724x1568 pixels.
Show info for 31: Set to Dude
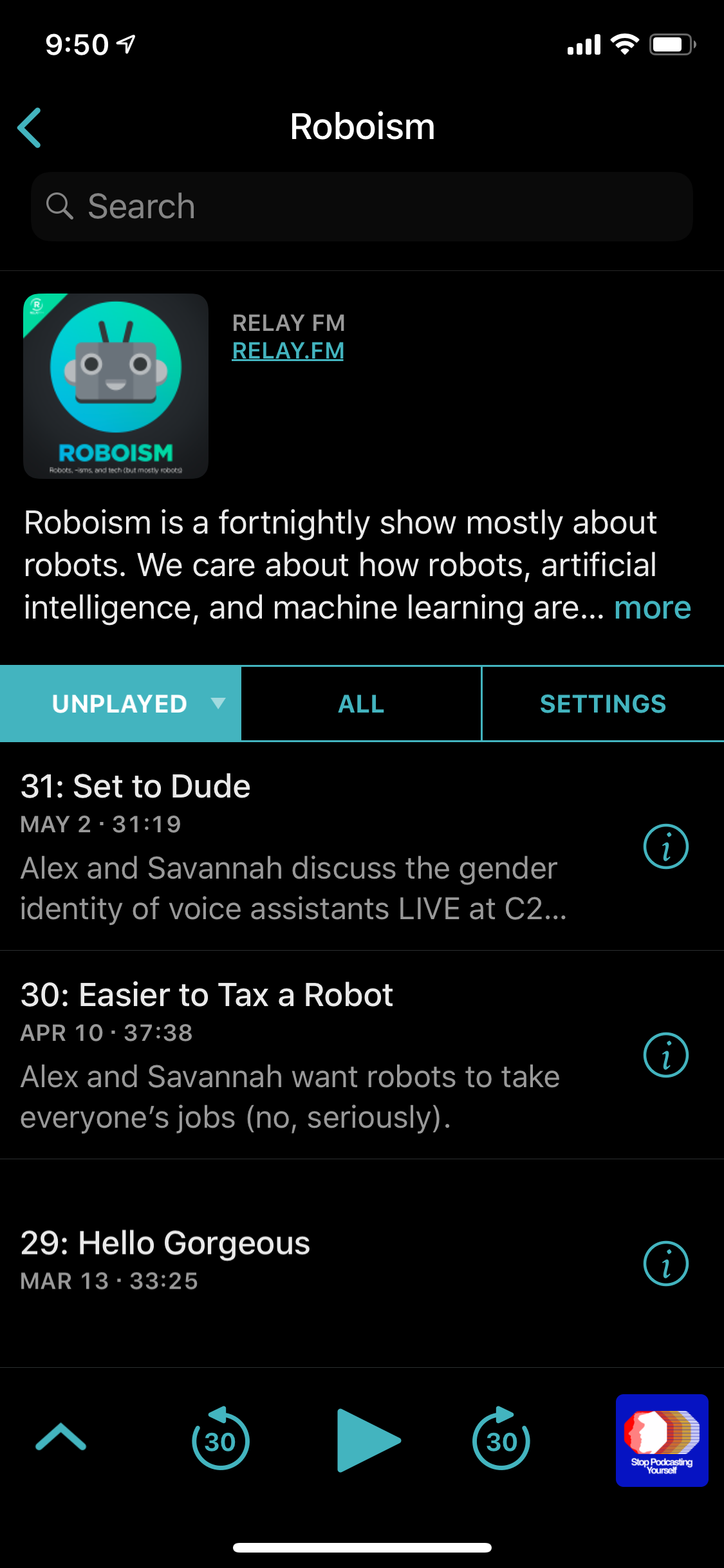coord(665,846)
